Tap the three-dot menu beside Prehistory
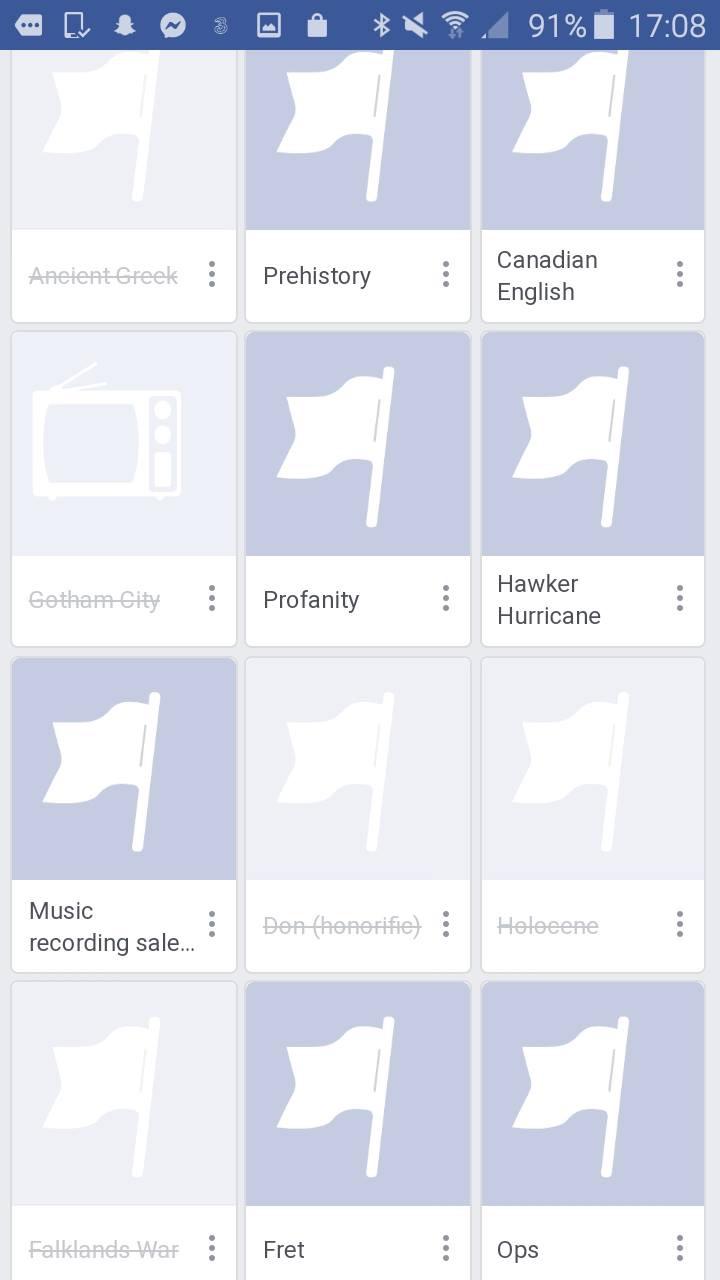Image resolution: width=720 pixels, height=1280 pixels. click(x=446, y=275)
